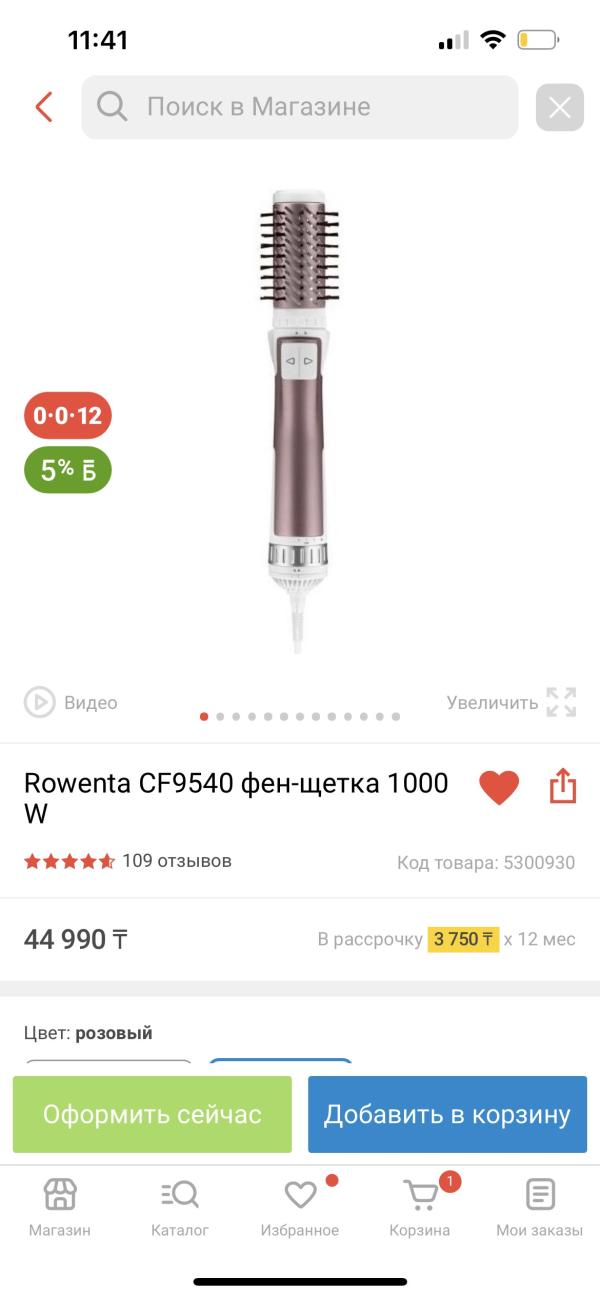Enlarge the photo with Увеличить
Image resolution: width=600 pixels, height=1297 pixels.
[x=511, y=703]
